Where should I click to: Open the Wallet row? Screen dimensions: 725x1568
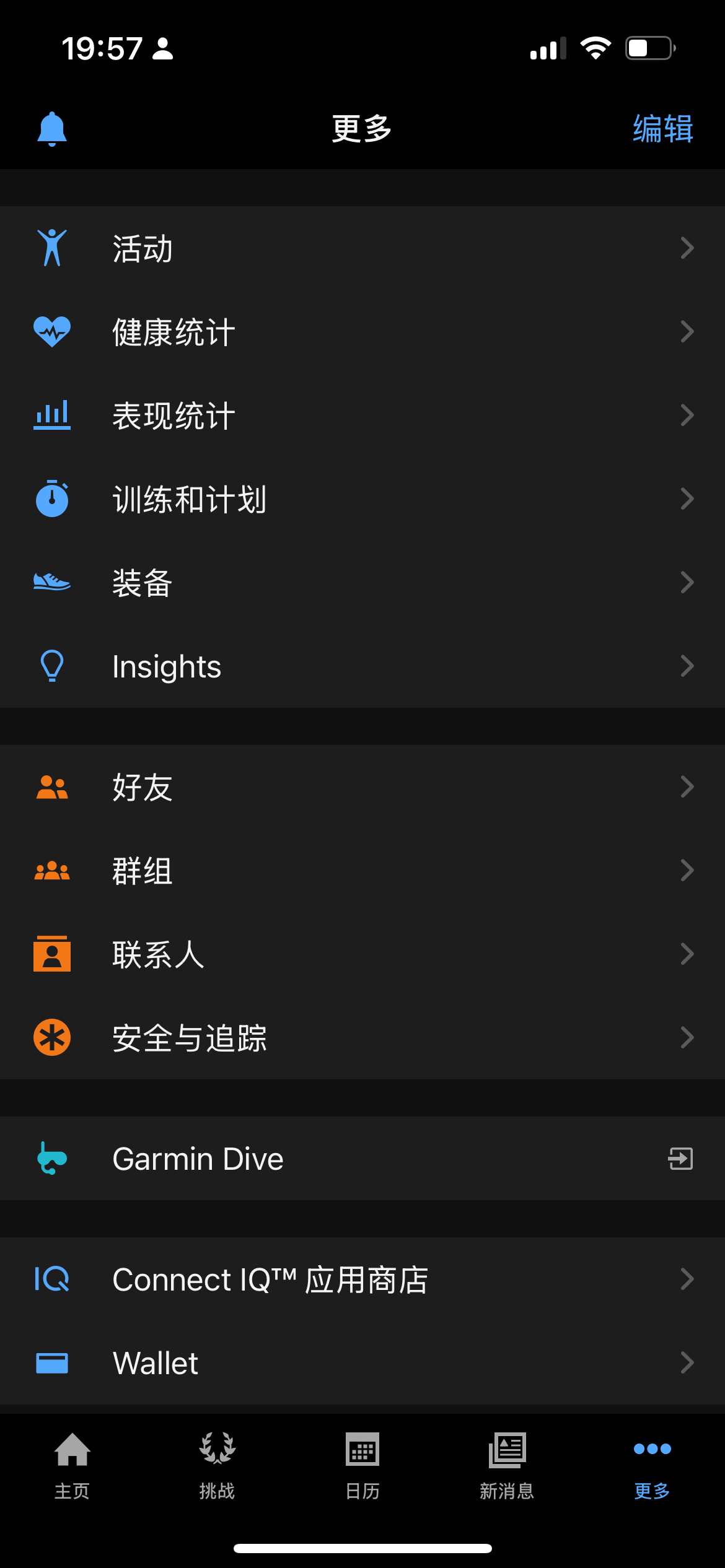[362, 1362]
